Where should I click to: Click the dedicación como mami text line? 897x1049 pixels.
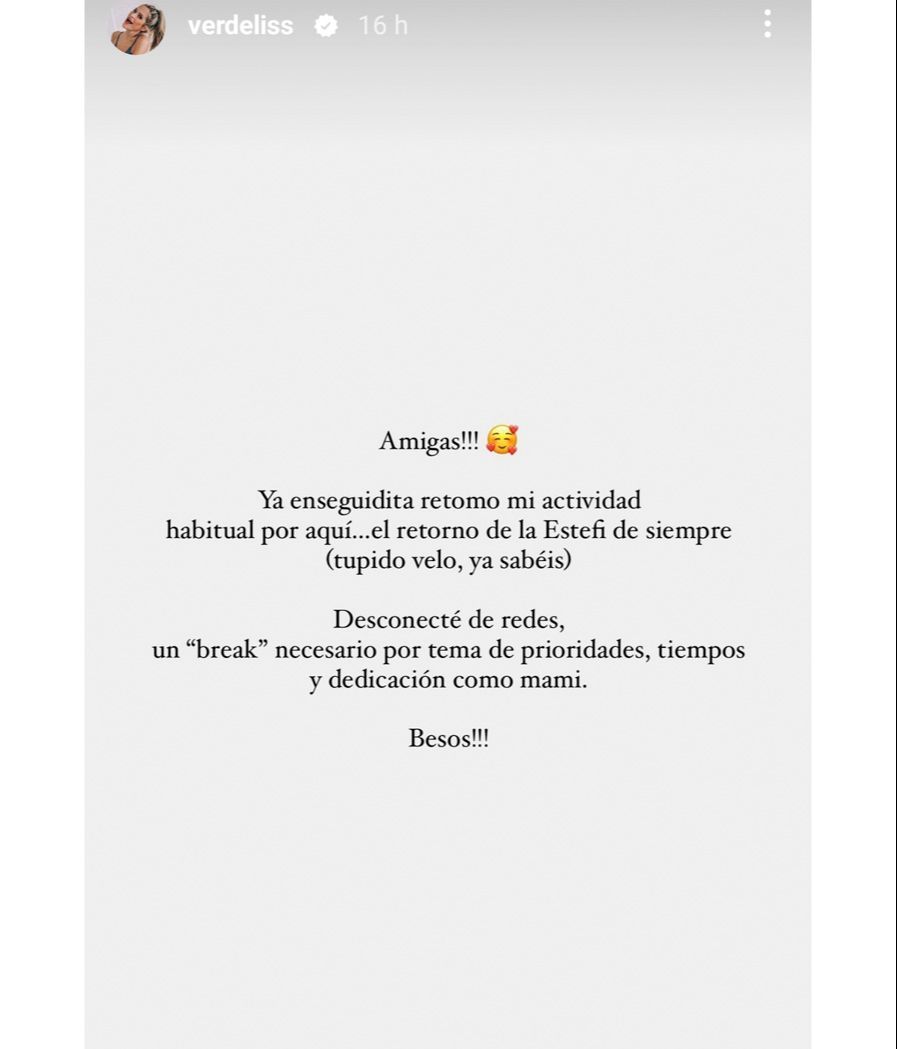click(x=448, y=680)
